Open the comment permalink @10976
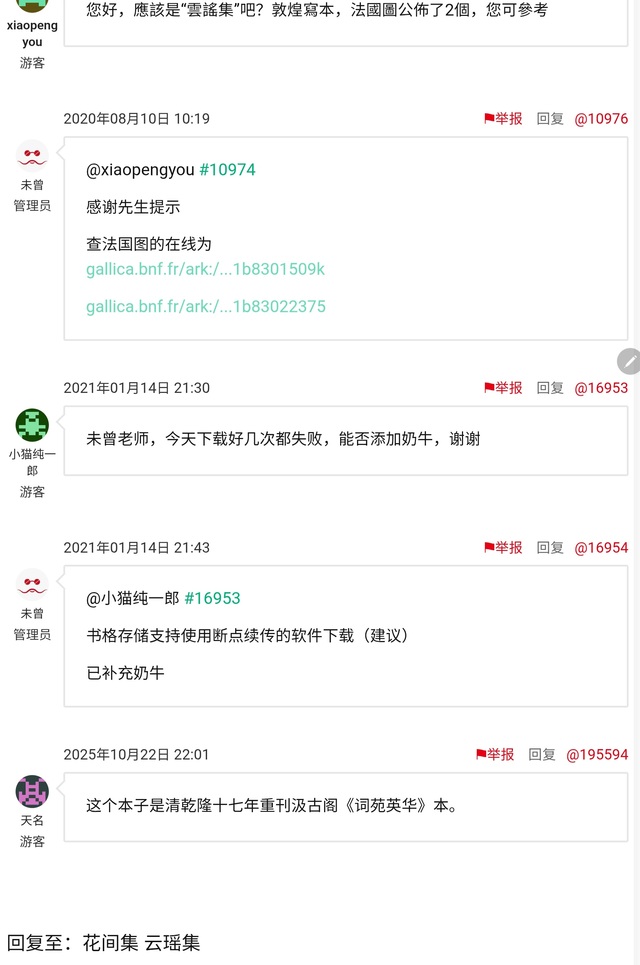Screen dimensions: 640x965 [601, 119]
